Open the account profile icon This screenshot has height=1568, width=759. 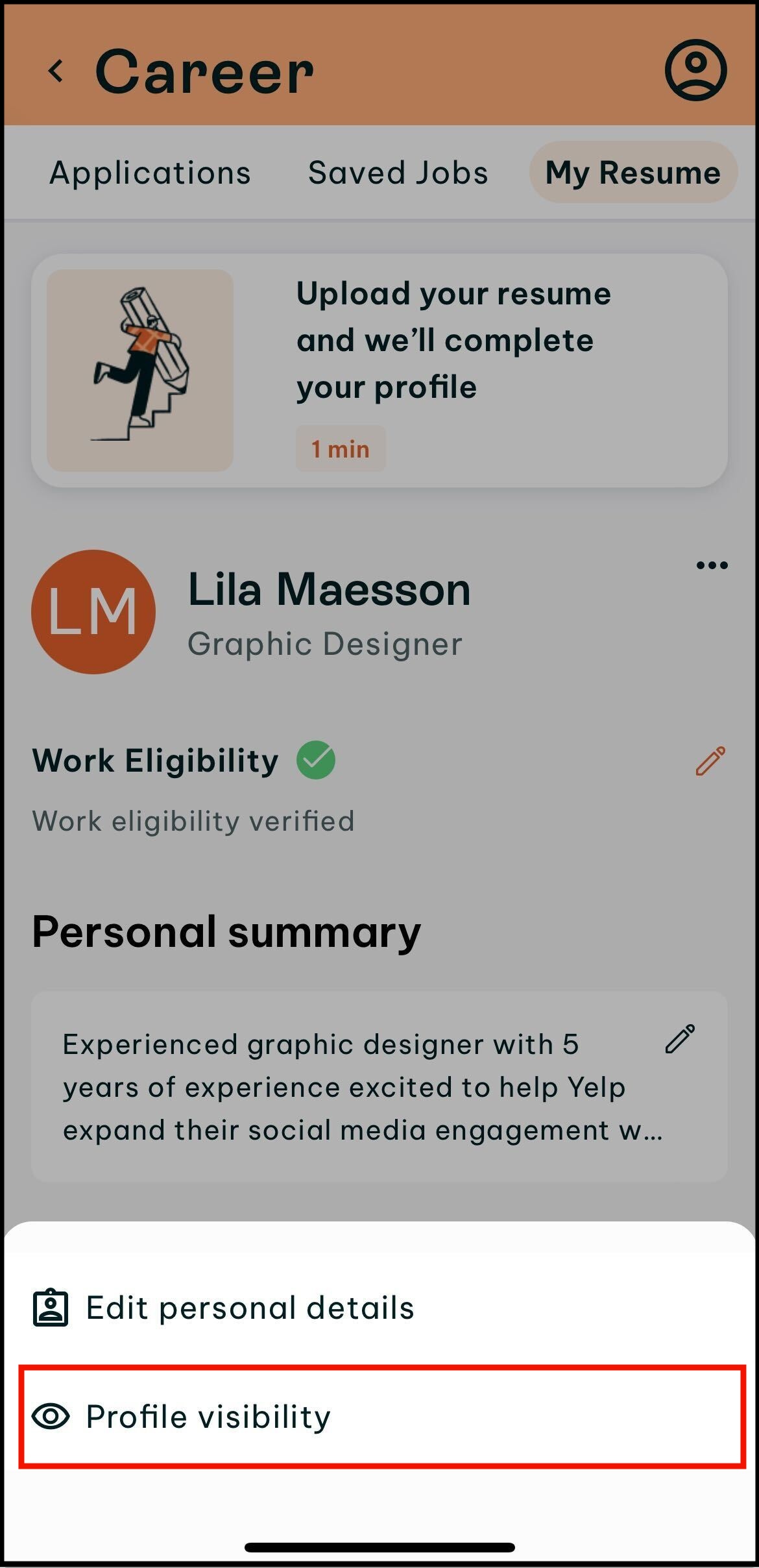click(x=695, y=70)
